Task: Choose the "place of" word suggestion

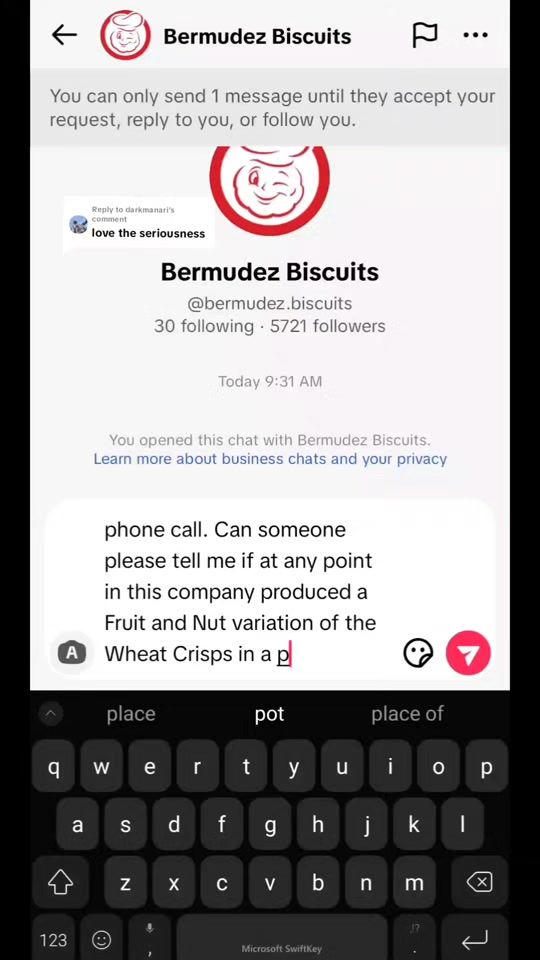Action: coord(407,714)
